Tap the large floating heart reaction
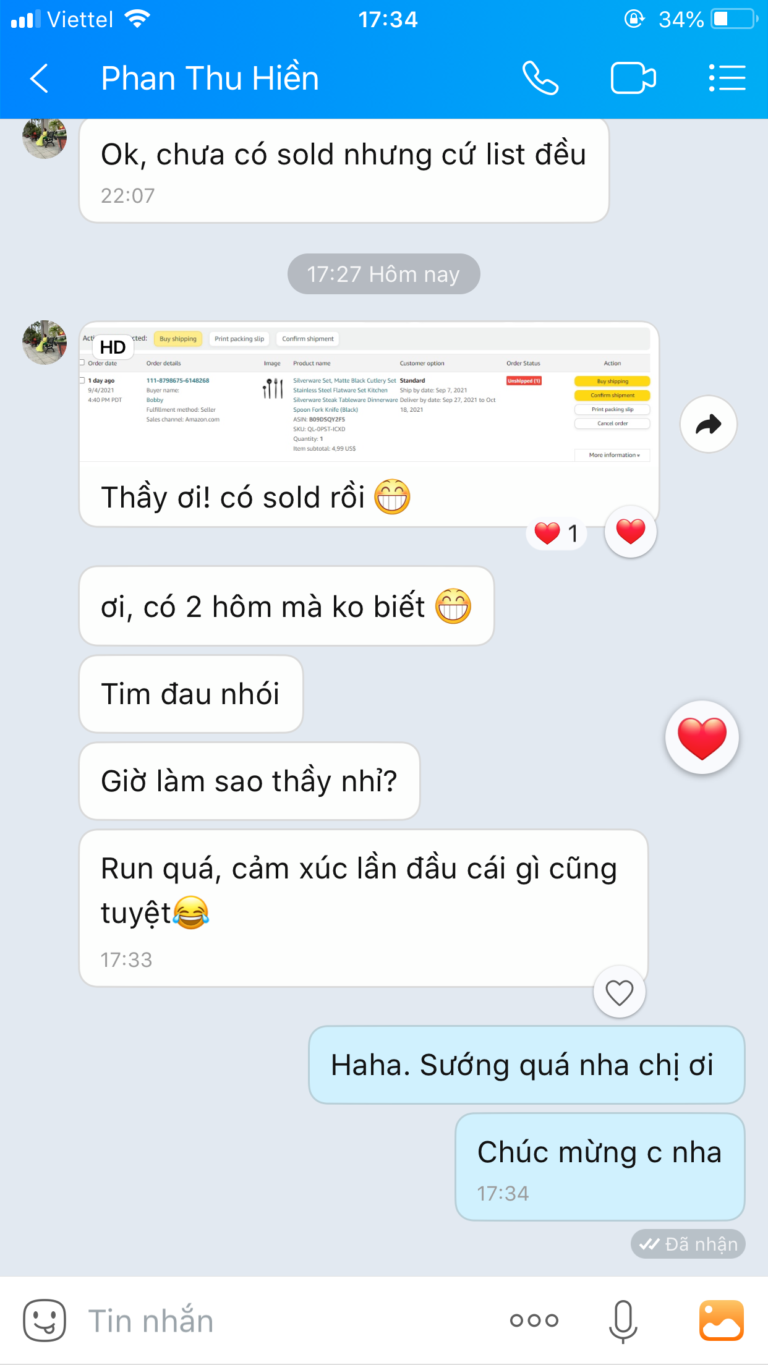768x1365 pixels. pos(702,738)
